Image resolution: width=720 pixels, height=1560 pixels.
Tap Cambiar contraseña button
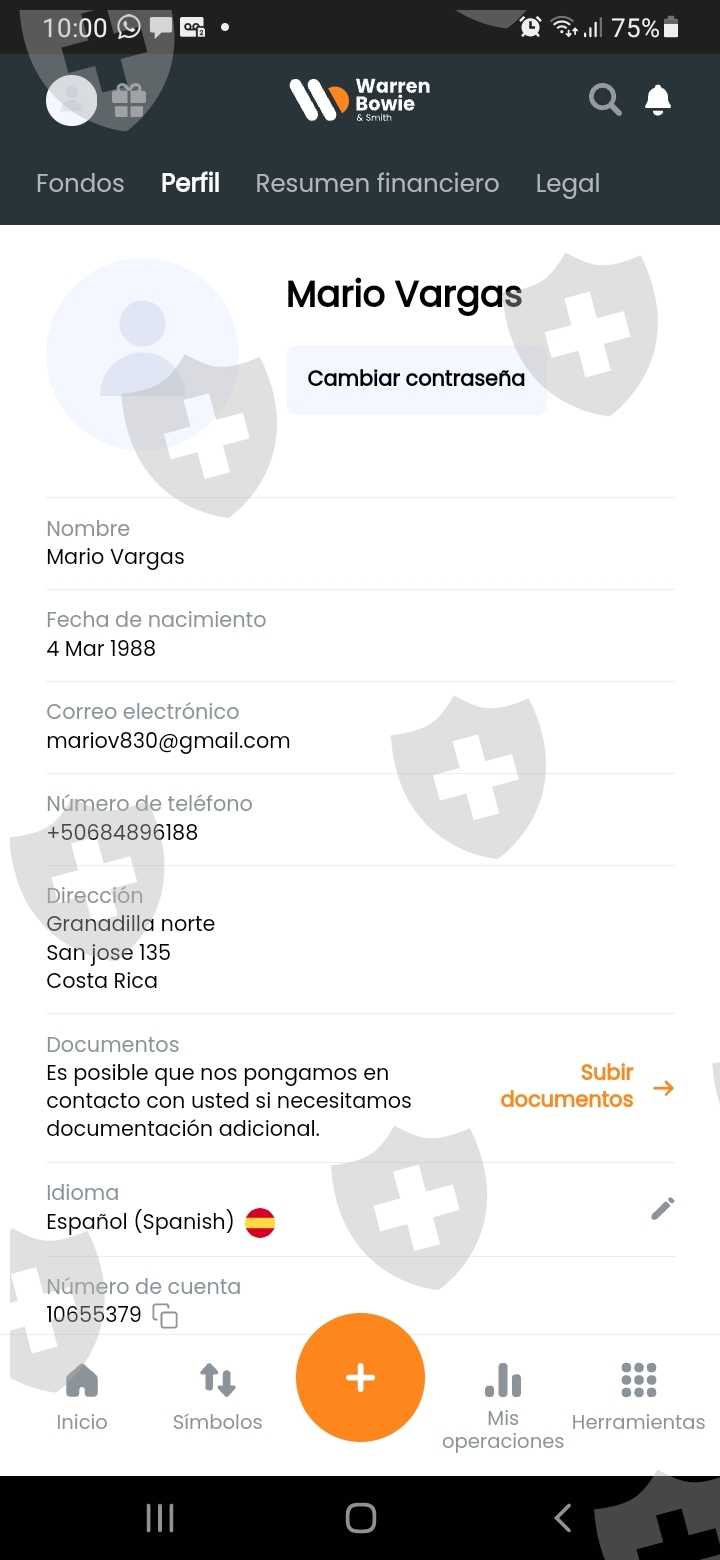click(x=416, y=379)
